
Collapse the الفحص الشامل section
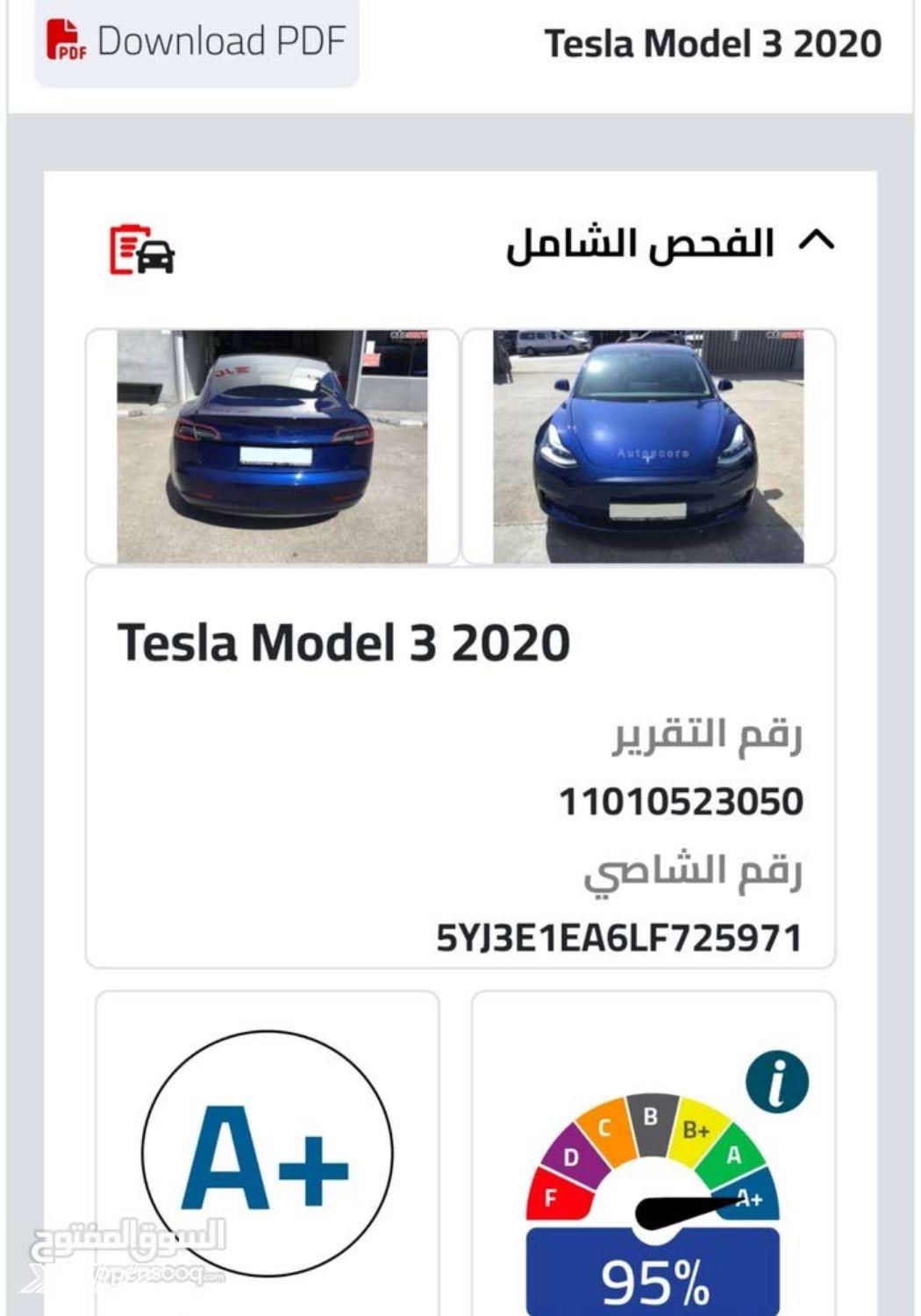click(817, 241)
